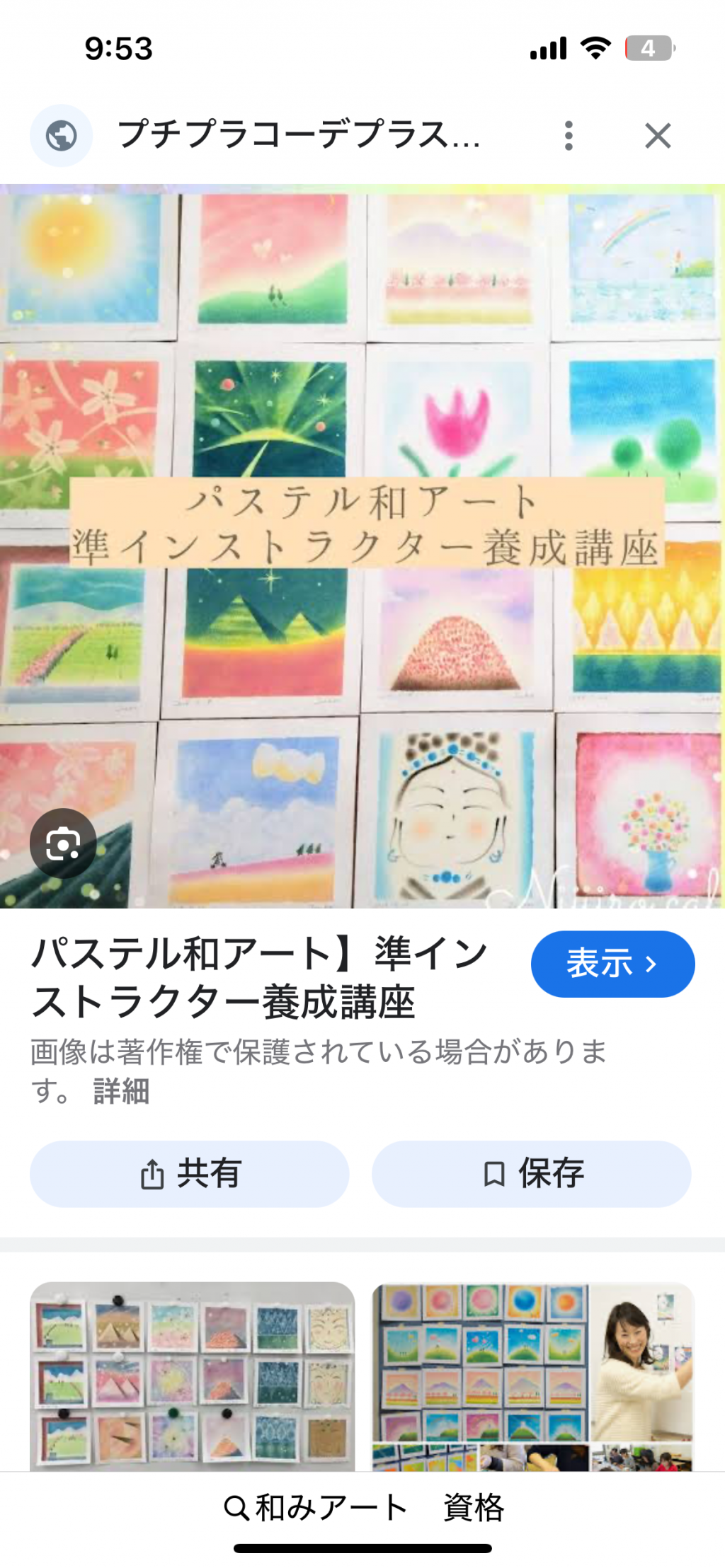This screenshot has width=725, height=1568.
Task: Tap the blue 表示 button
Action: click(x=612, y=964)
